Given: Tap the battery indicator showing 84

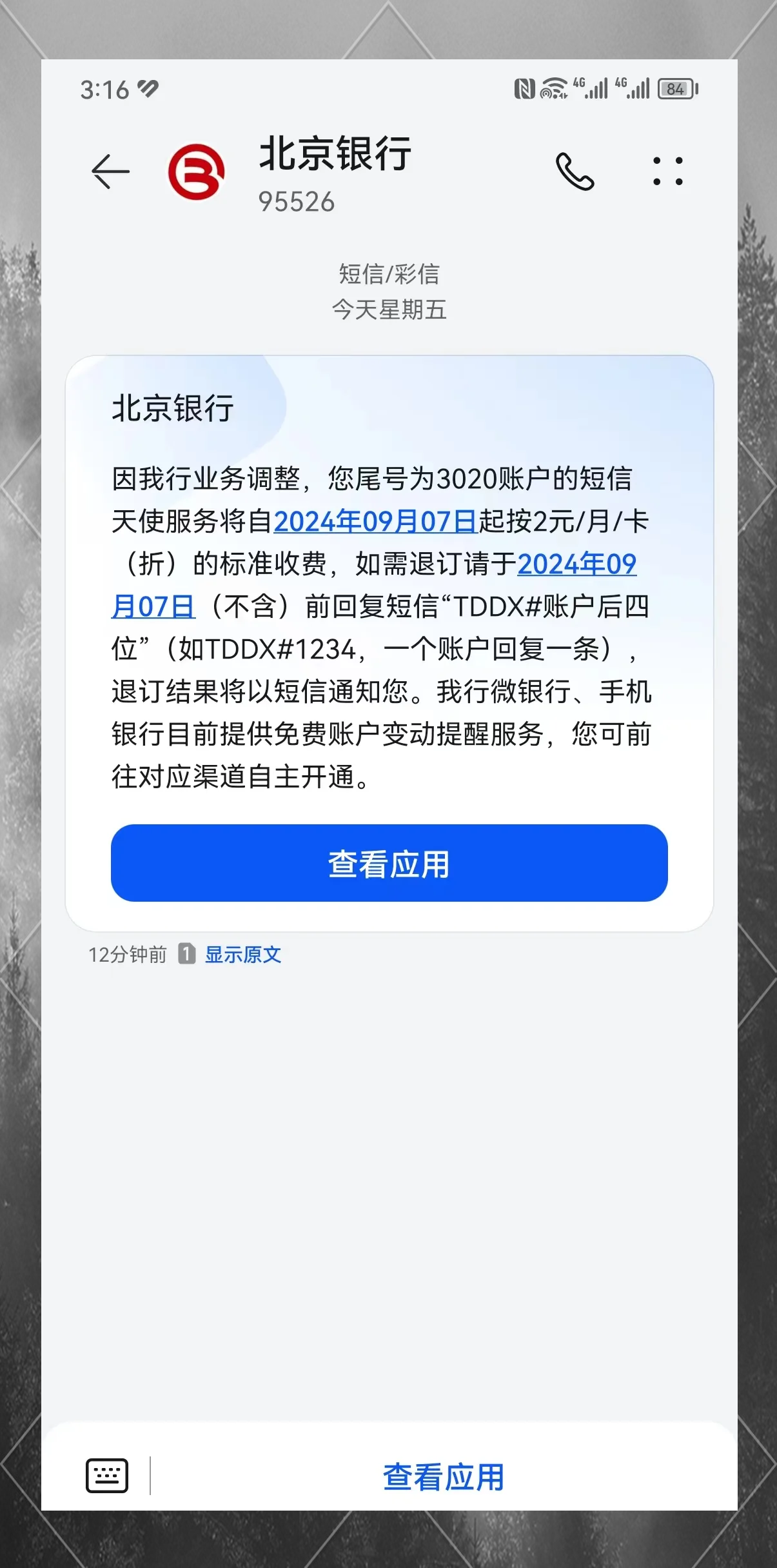Looking at the screenshot, I should tap(675, 88).
